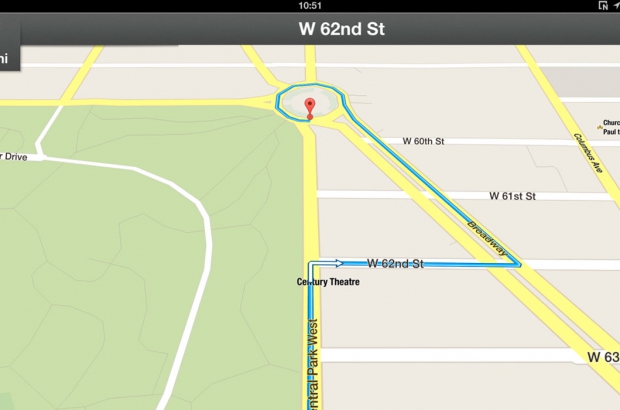Open the distance panel ending in "mi"
The height and width of the screenshot is (410, 620).
[6, 58]
